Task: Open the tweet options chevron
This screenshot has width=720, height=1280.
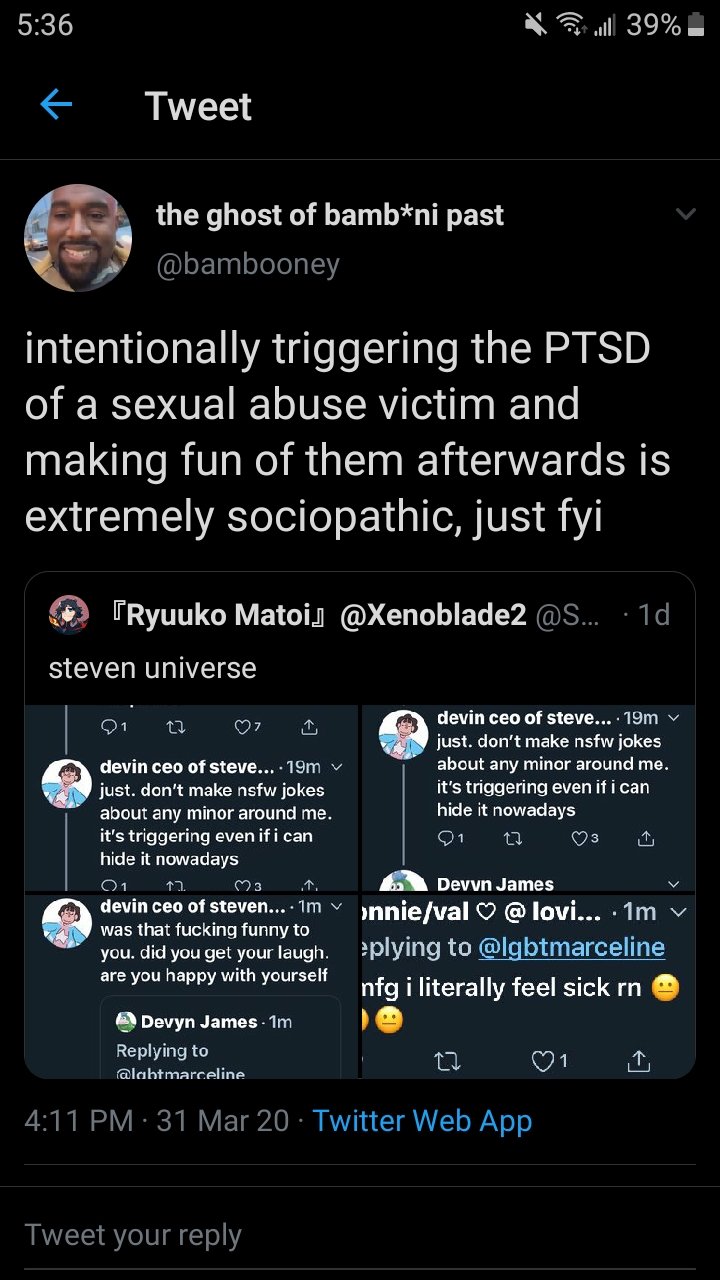Action: pos(685,214)
